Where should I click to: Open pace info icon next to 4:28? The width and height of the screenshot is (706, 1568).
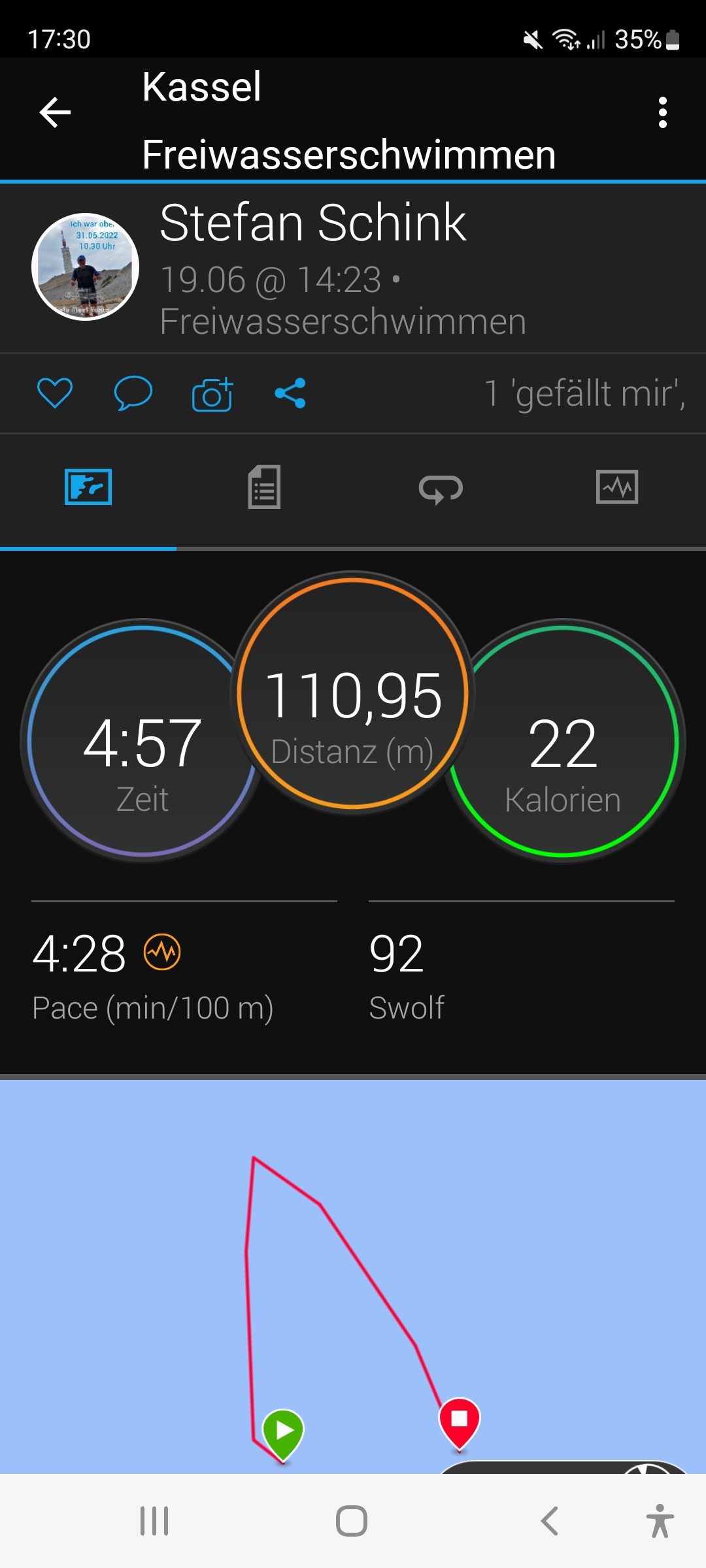tap(162, 953)
